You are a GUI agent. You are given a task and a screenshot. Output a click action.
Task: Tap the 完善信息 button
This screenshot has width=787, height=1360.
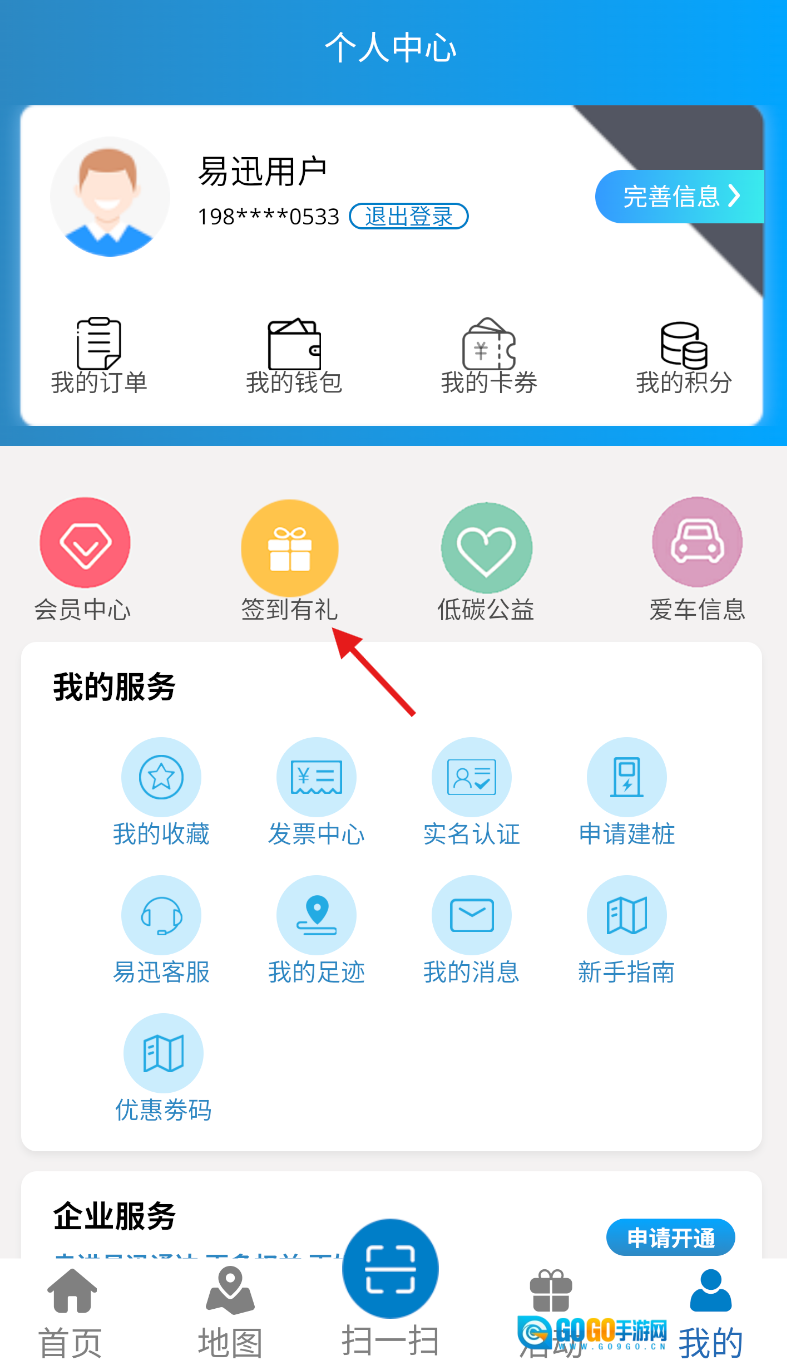click(x=680, y=196)
